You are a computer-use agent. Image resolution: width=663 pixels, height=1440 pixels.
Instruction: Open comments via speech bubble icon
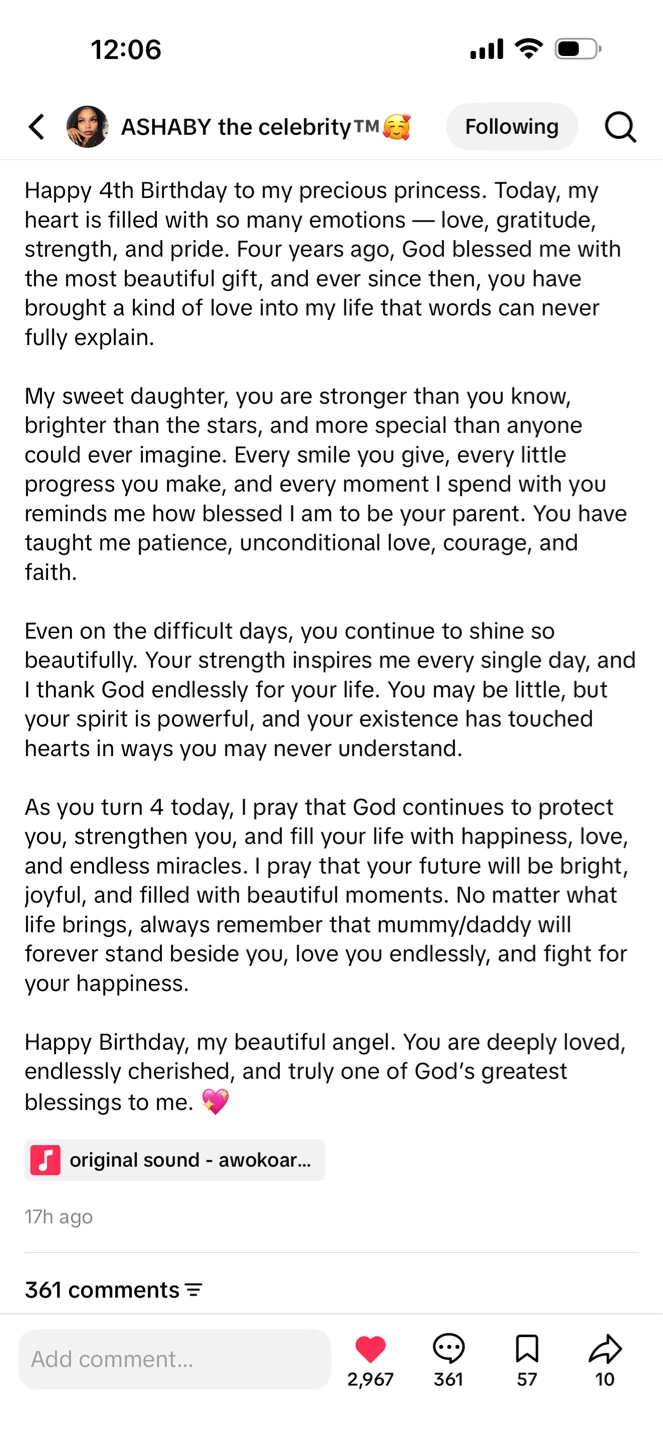tap(448, 1349)
